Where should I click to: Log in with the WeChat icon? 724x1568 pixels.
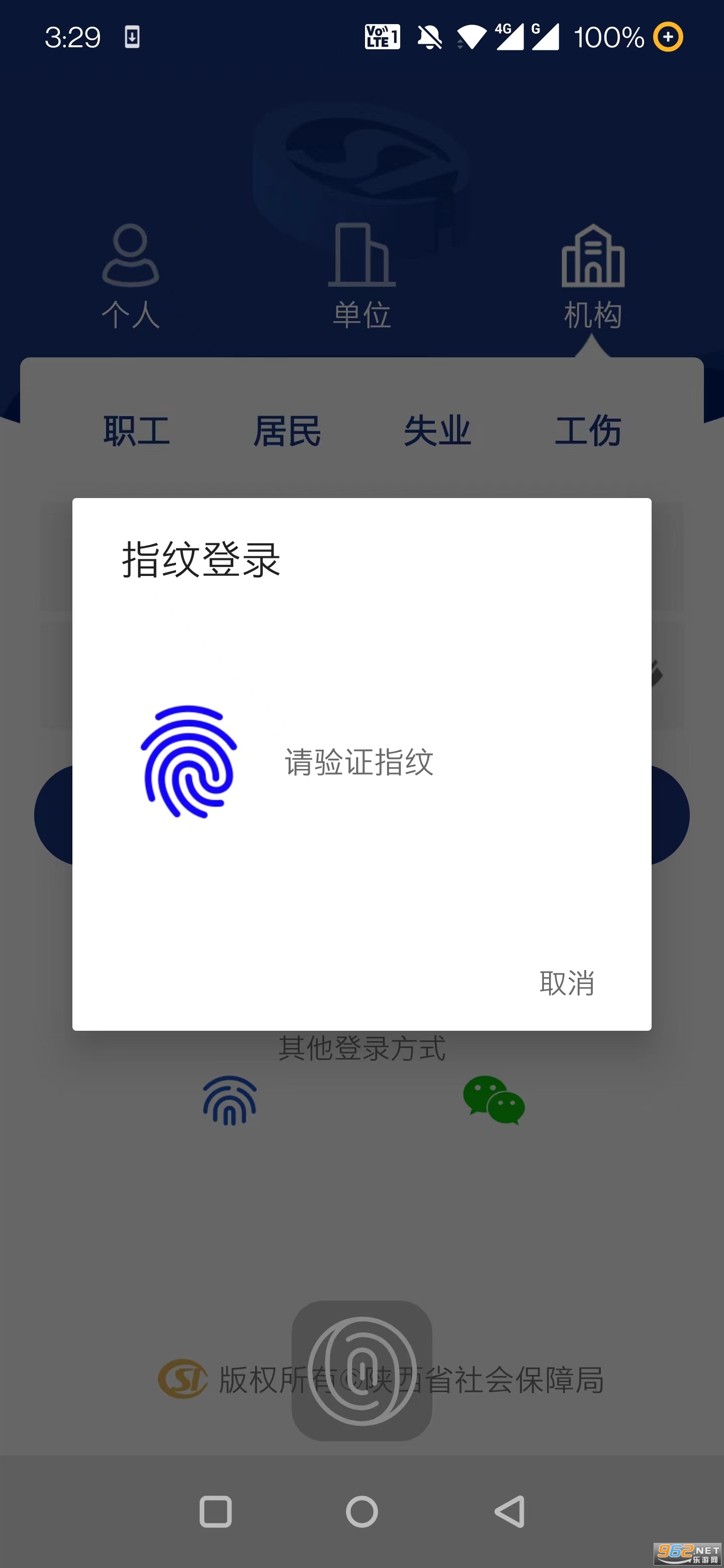tap(494, 1100)
